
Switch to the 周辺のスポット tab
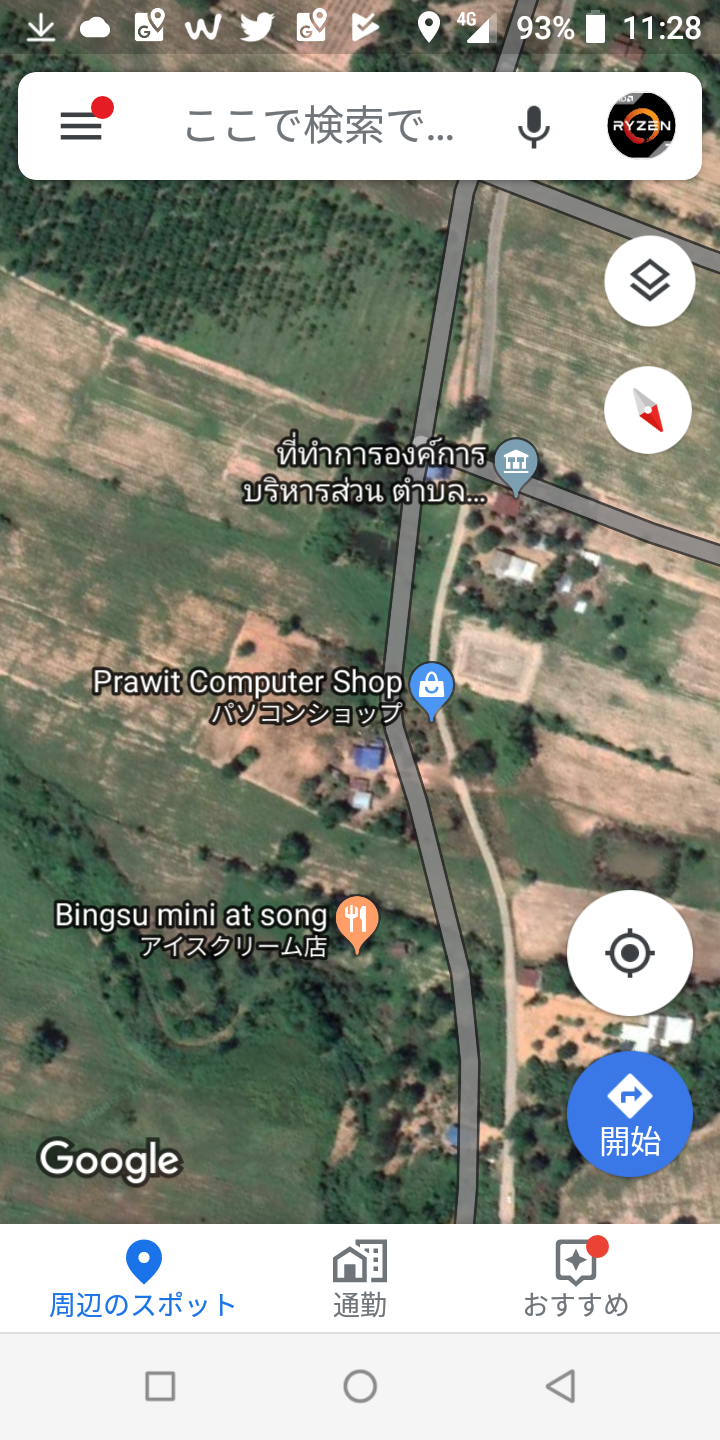coord(143,1279)
